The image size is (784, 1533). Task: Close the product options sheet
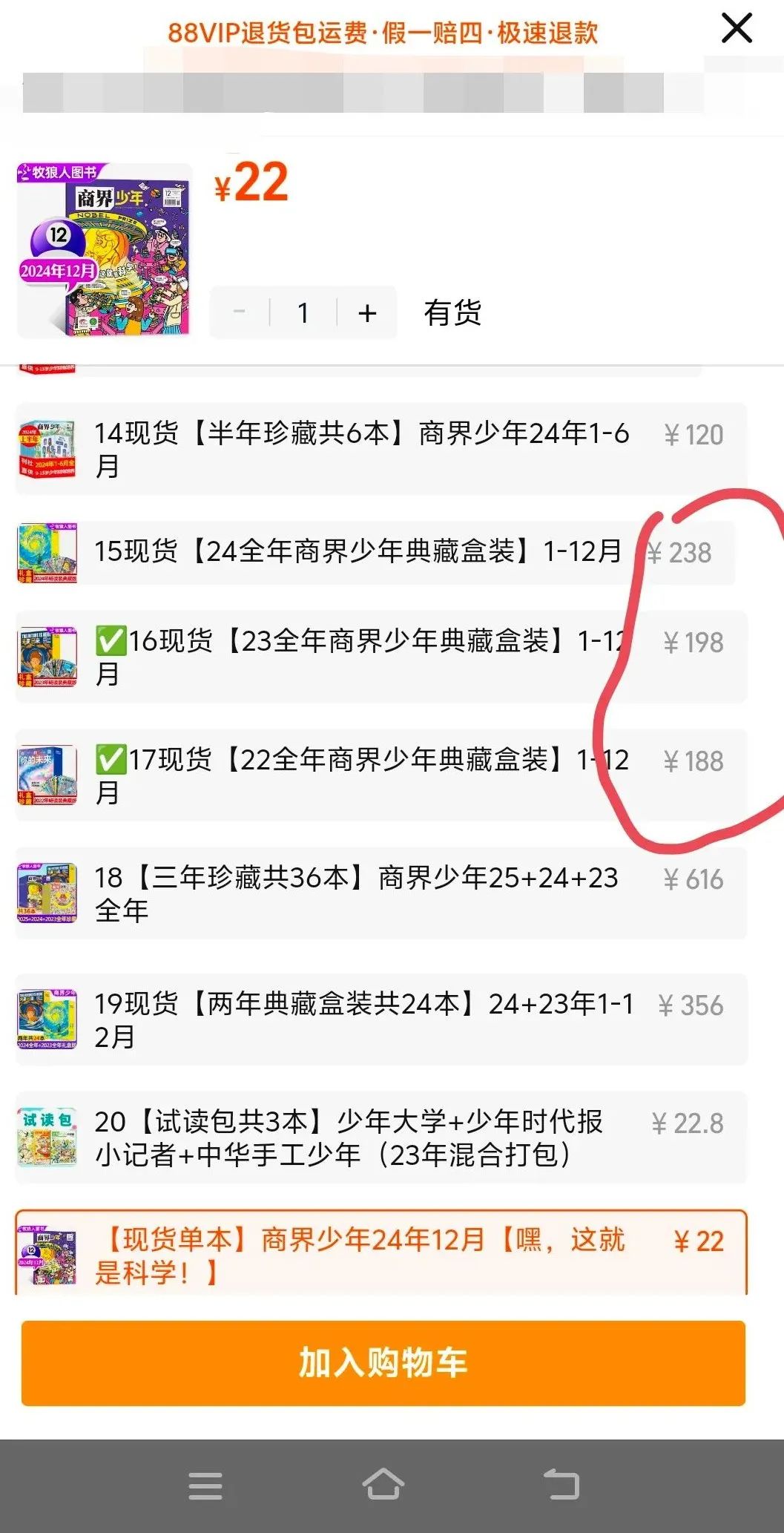737,29
